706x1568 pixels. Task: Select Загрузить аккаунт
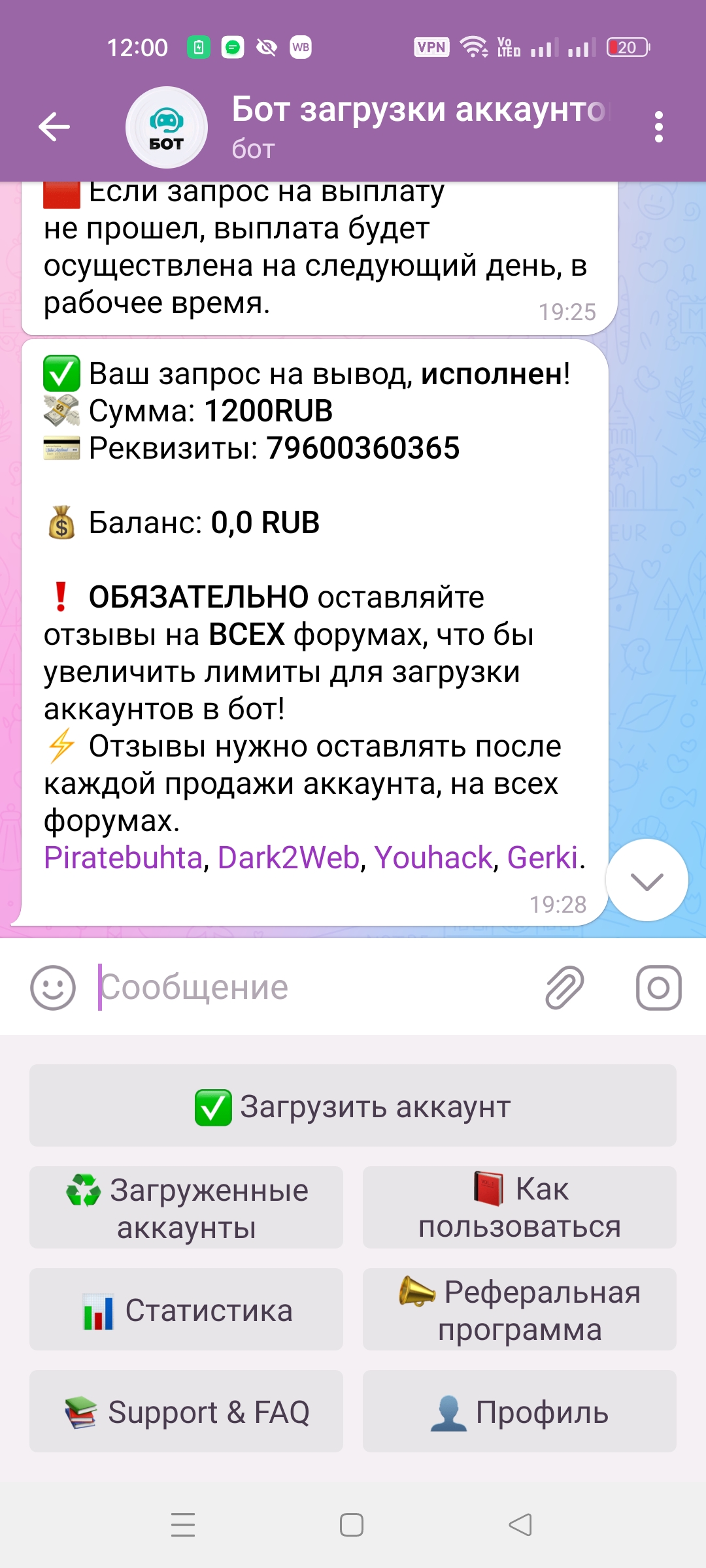point(353,1106)
